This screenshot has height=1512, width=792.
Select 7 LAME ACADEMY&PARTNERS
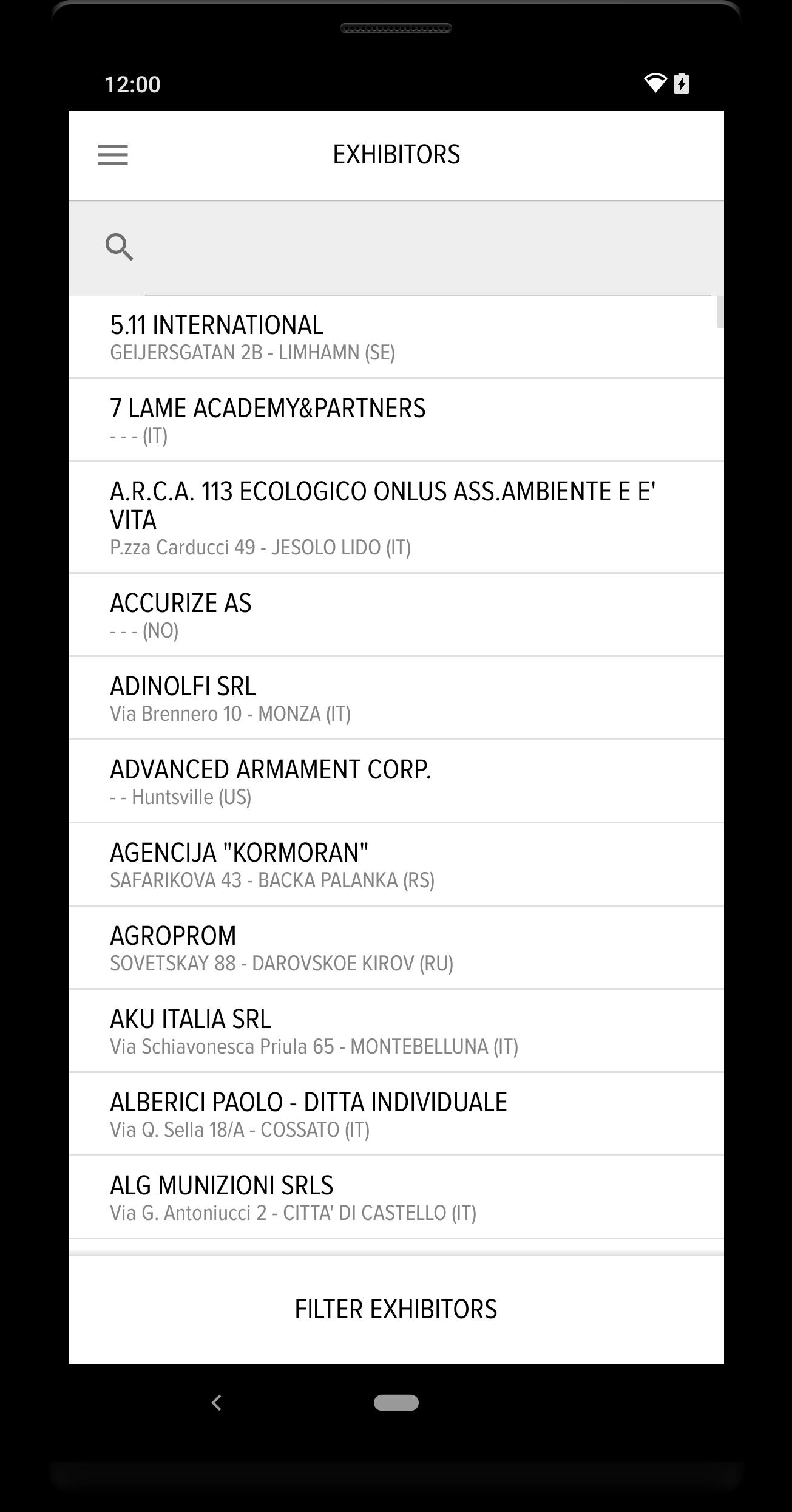[394, 420]
